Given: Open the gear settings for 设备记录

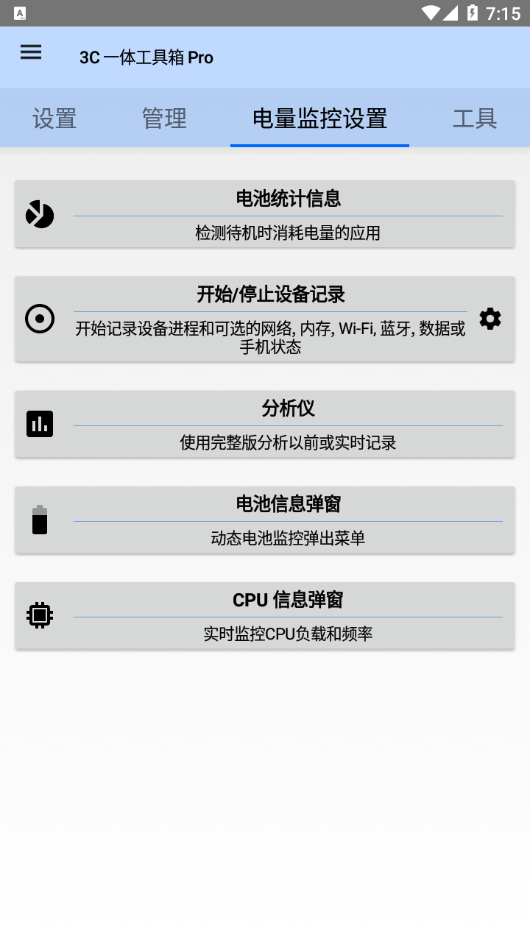Looking at the screenshot, I should point(490,319).
